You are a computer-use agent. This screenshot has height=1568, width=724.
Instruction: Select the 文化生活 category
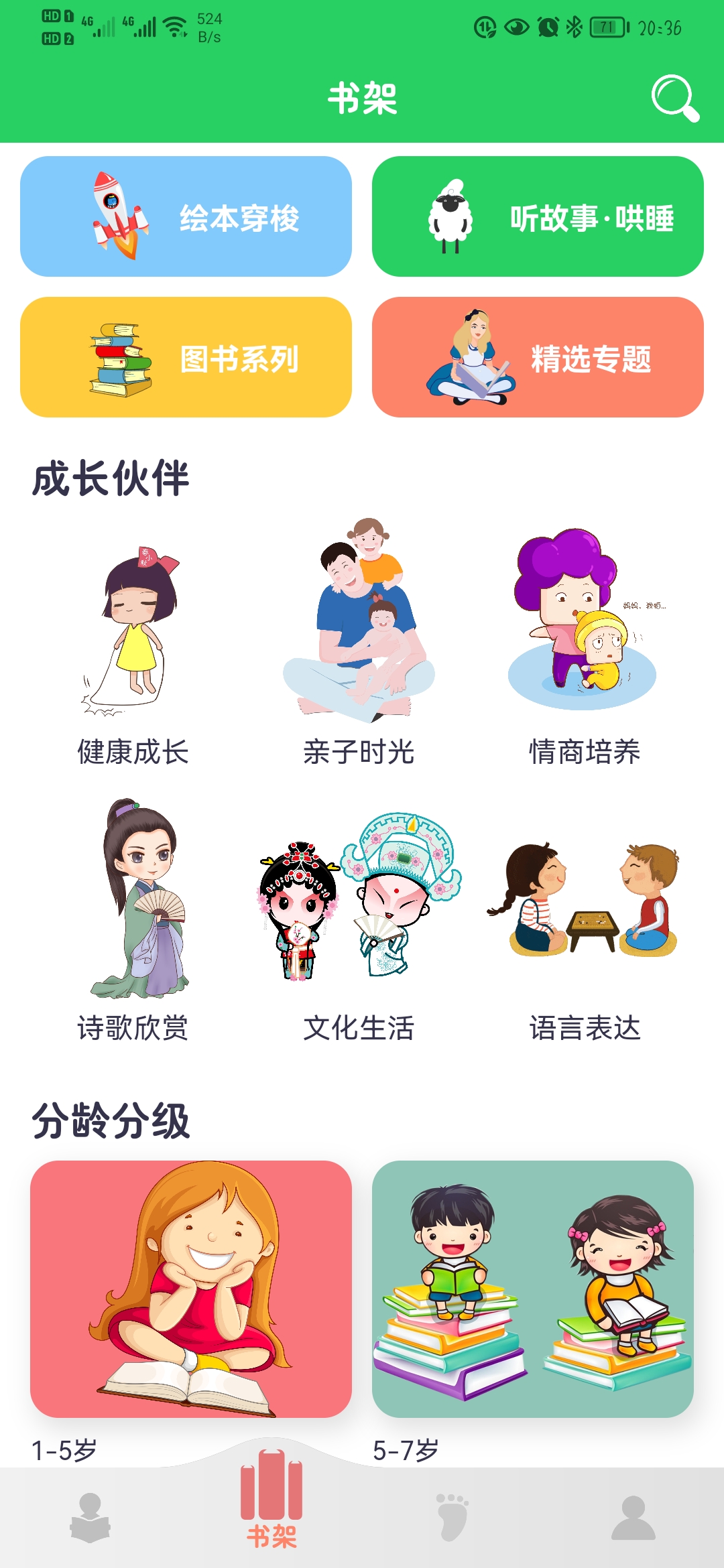(x=359, y=921)
